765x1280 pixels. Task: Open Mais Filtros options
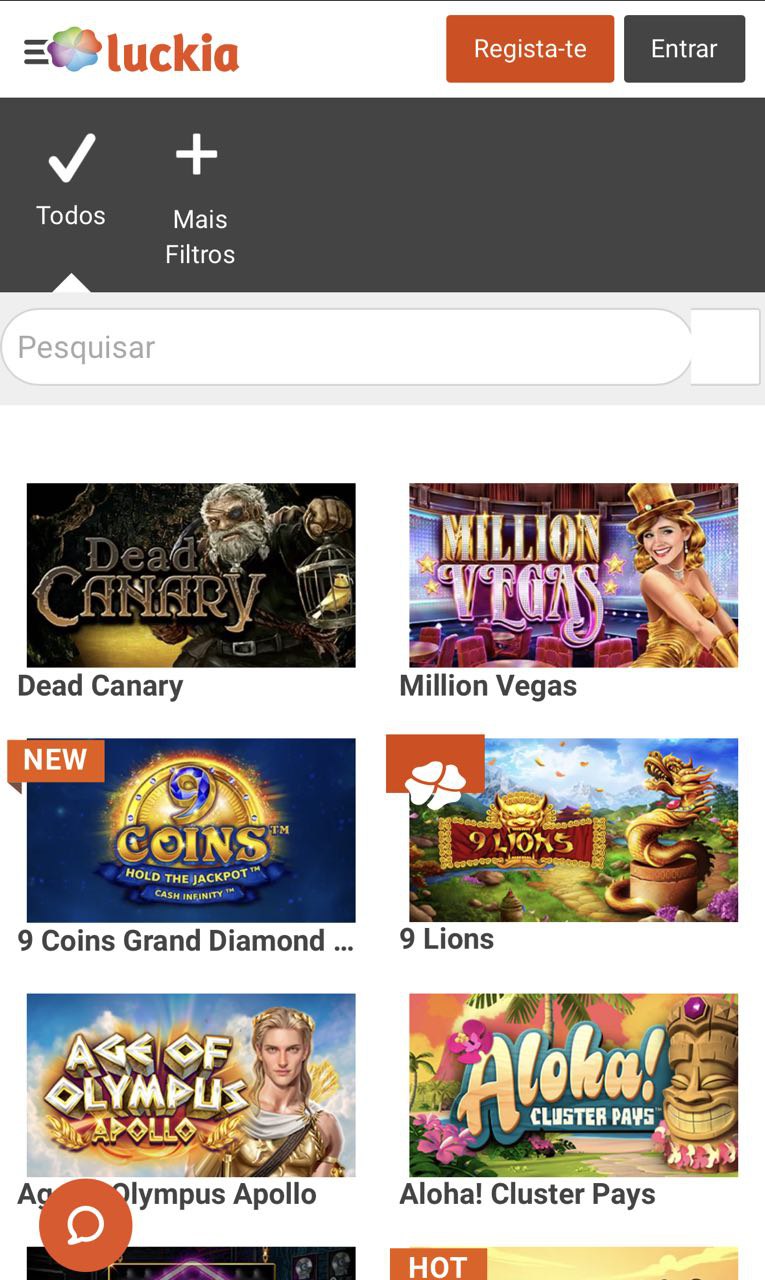pos(199,200)
